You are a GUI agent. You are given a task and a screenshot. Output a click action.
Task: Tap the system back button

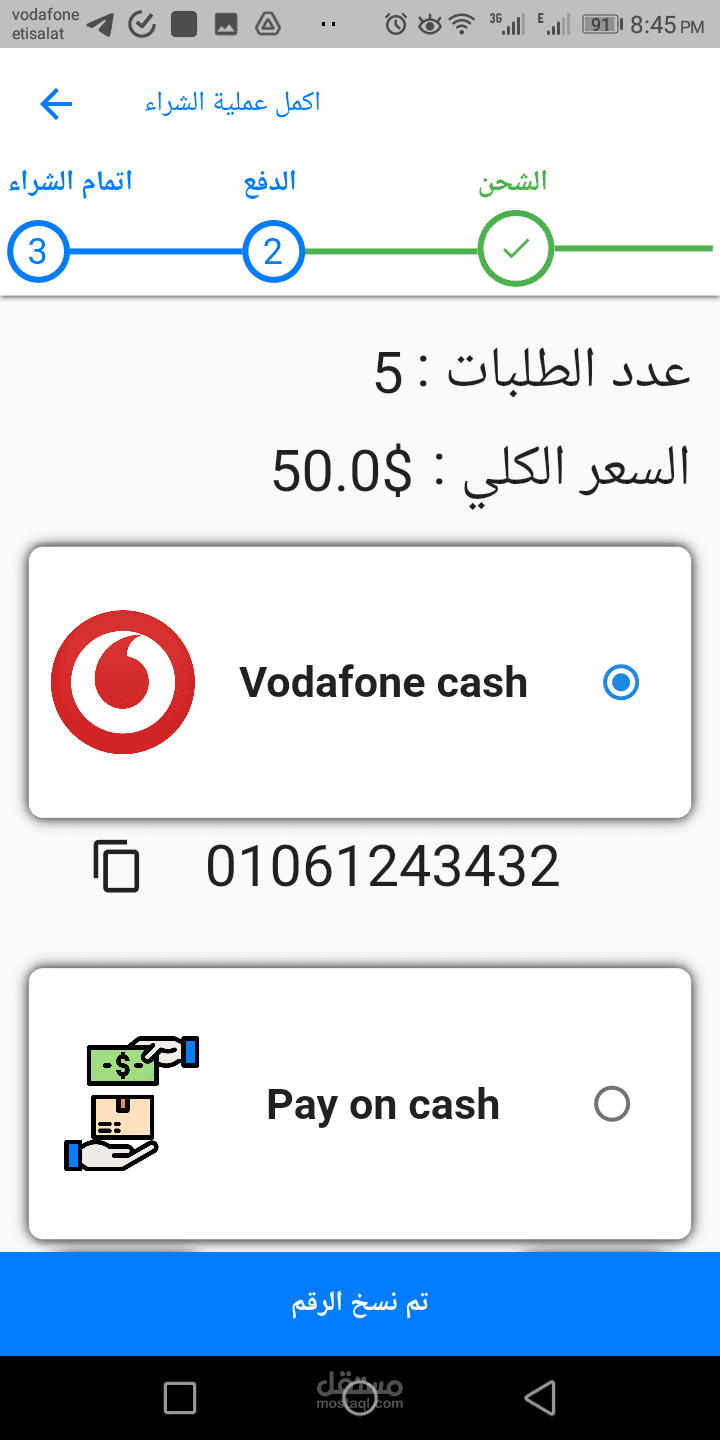click(x=540, y=1397)
